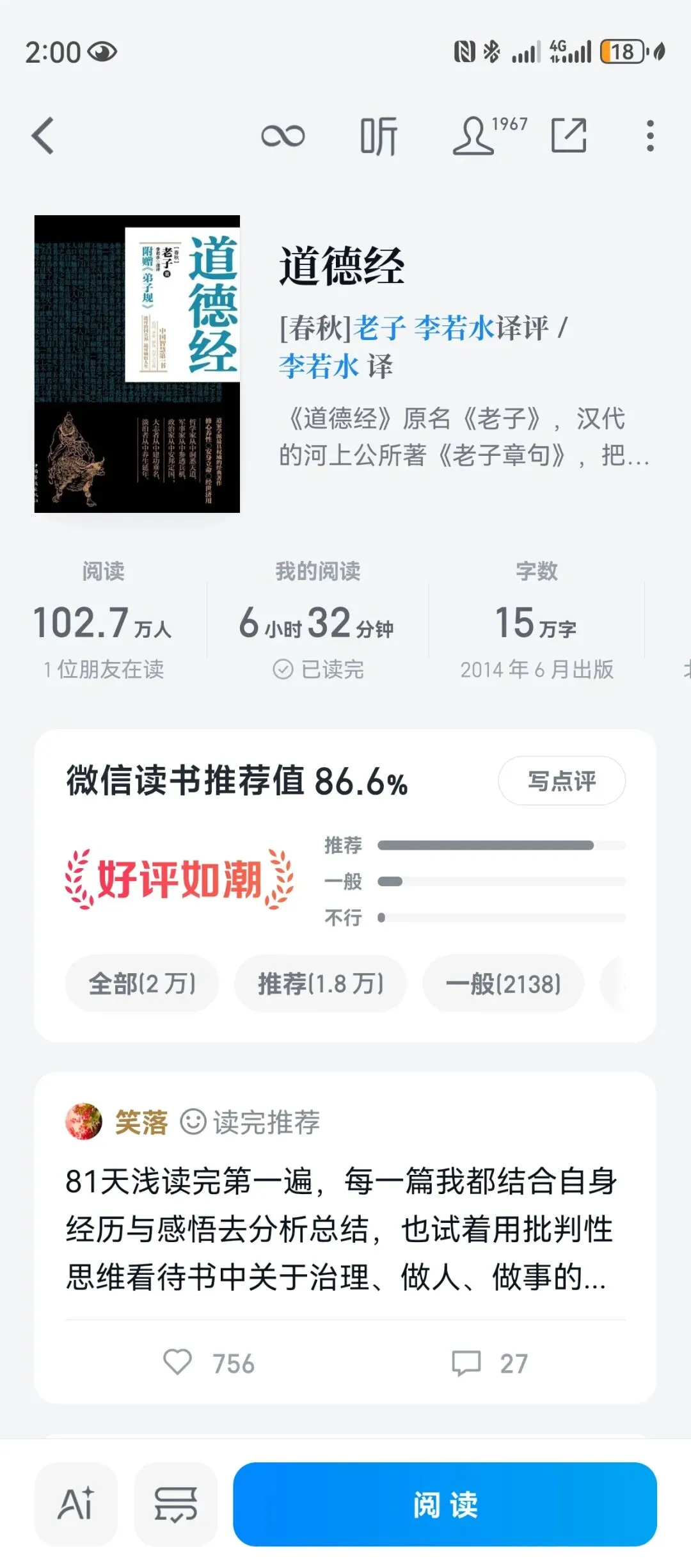Like 笑落's review with 756 likes
Viewport: 691px width, 1568px height.
[209, 1363]
